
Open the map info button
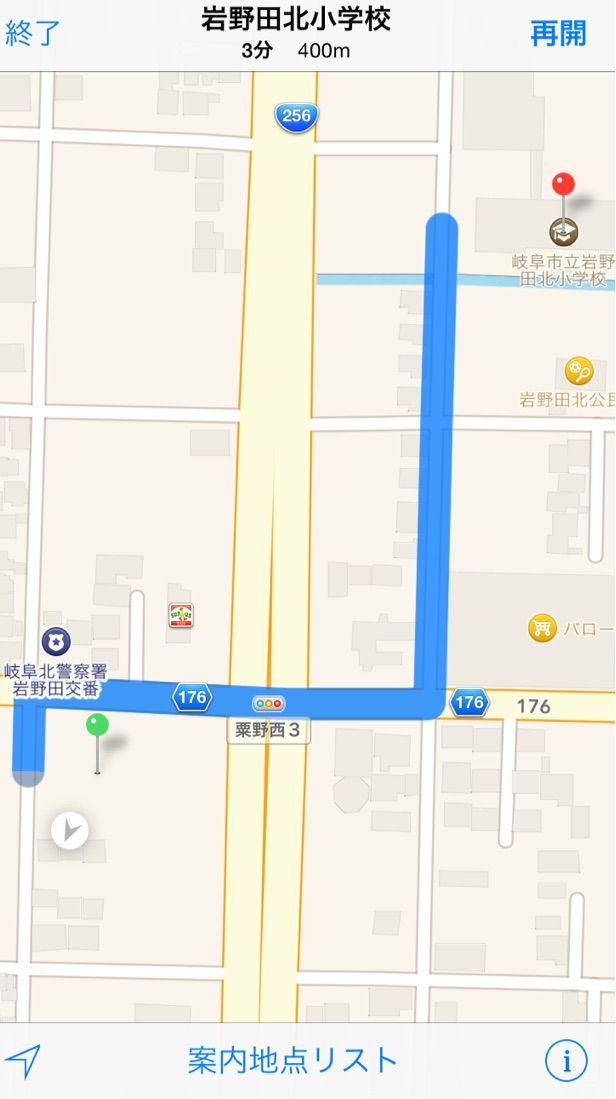click(566, 1061)
